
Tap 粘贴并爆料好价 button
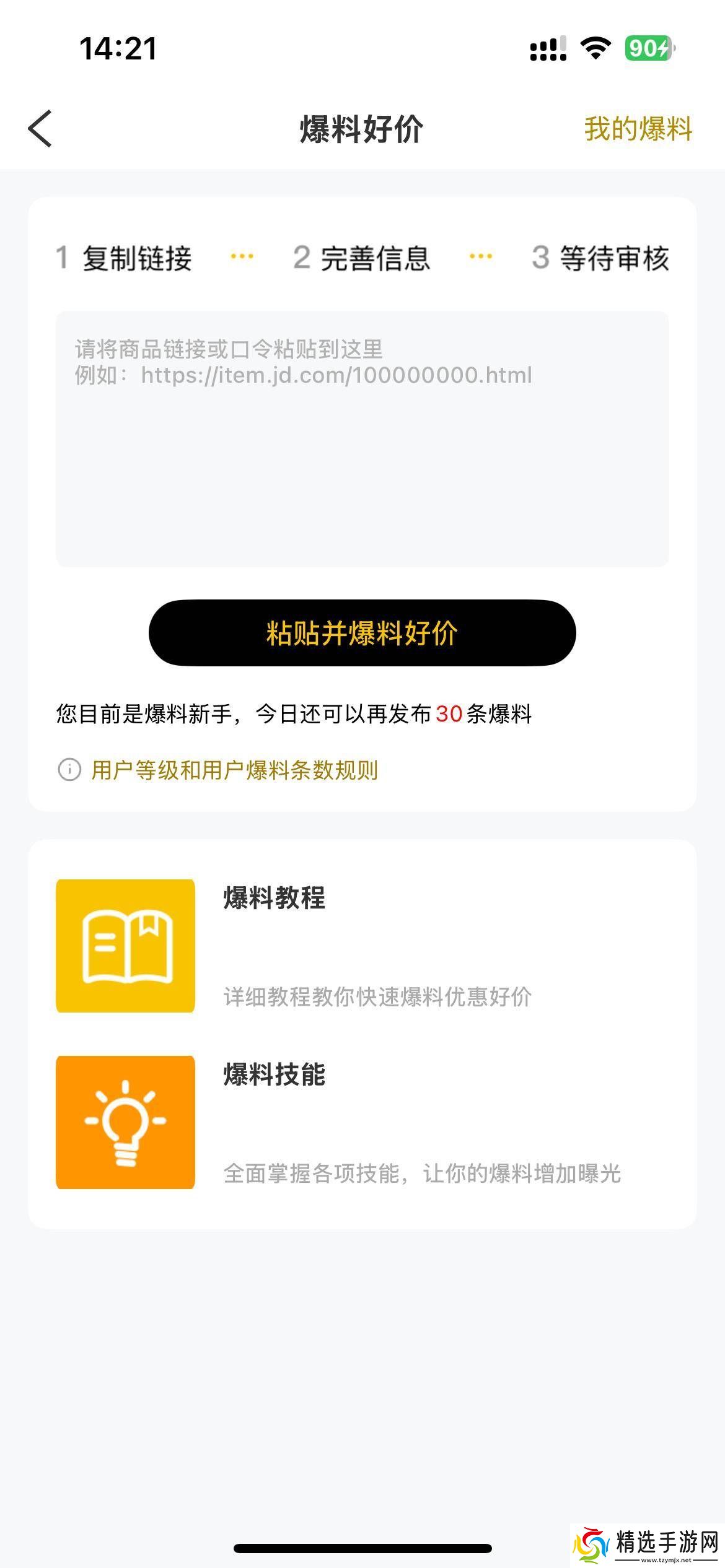coord(362,633)
